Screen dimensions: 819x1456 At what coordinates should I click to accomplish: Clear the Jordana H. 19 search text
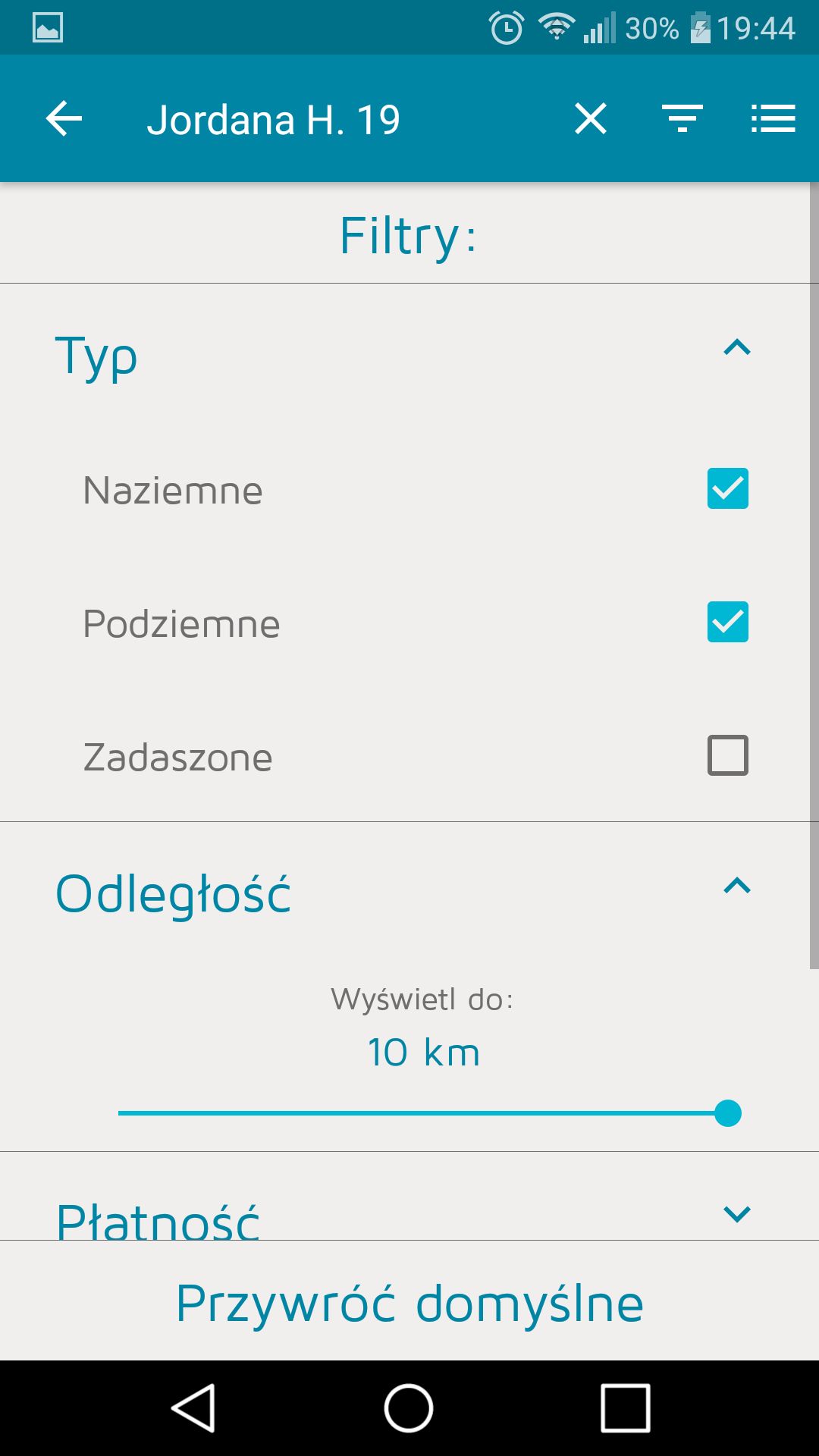tap(591, 119)
